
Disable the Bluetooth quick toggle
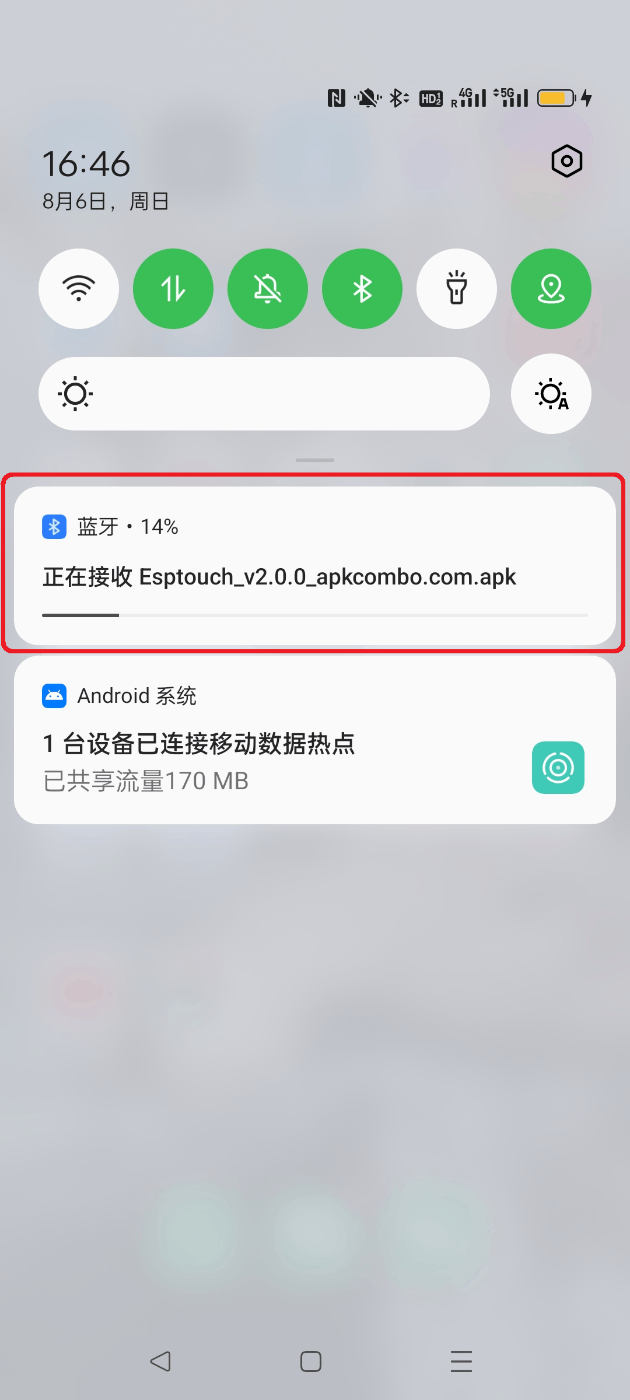[x=362, y=289]
